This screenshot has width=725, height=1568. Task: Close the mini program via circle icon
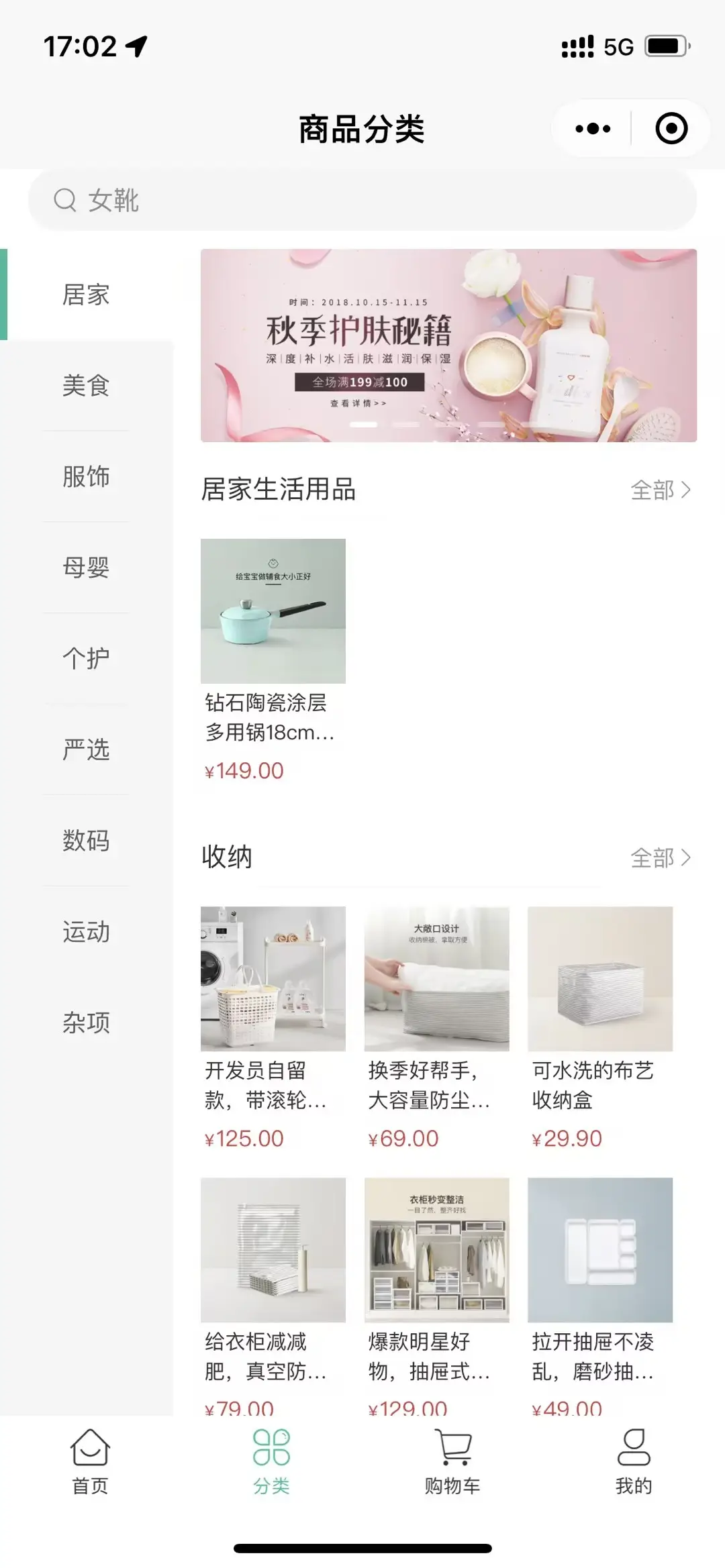[671, 129]
